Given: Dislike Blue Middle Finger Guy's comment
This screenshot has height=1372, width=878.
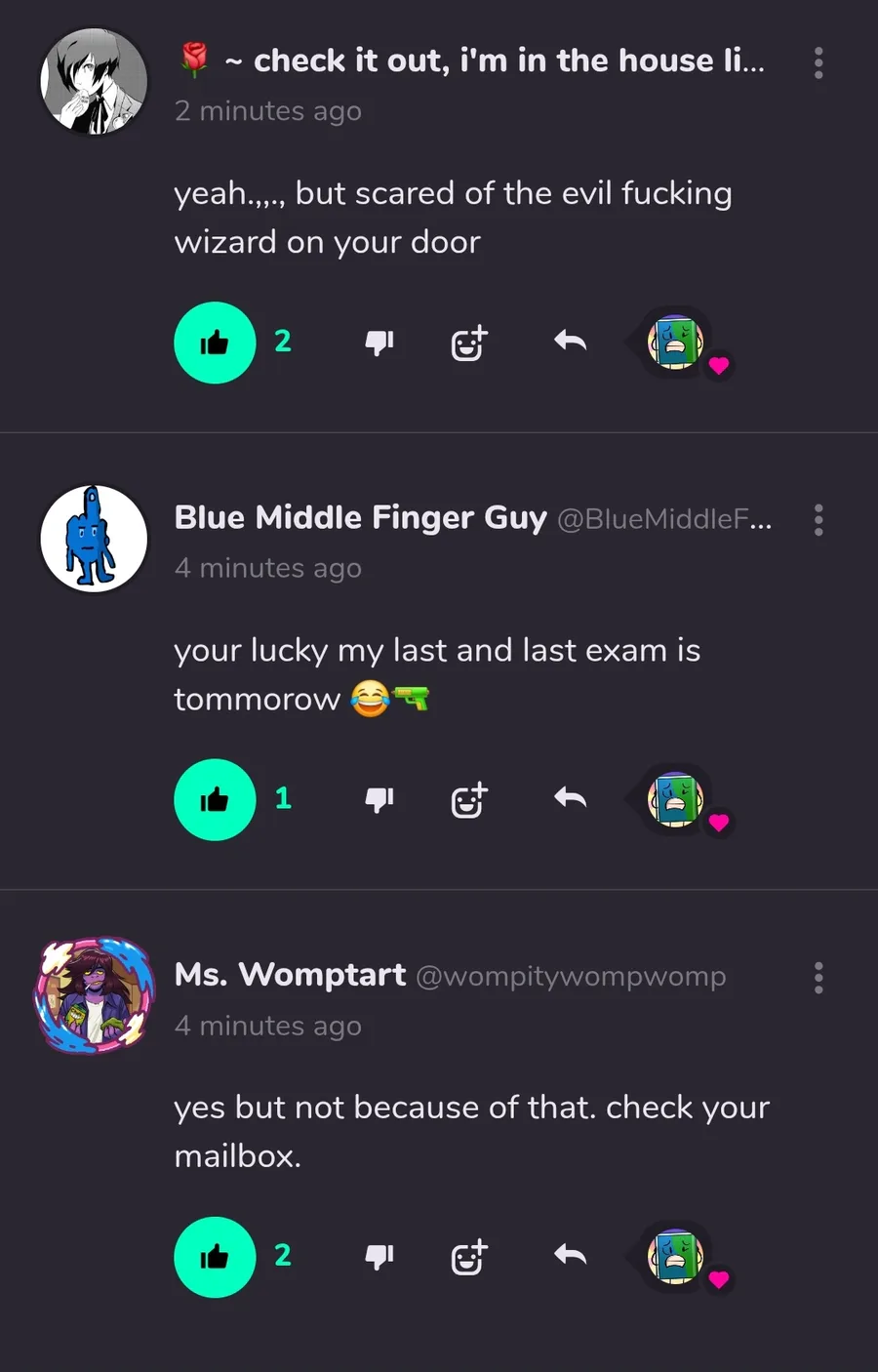Looking at the screenshot, I should tap(379, 799).
